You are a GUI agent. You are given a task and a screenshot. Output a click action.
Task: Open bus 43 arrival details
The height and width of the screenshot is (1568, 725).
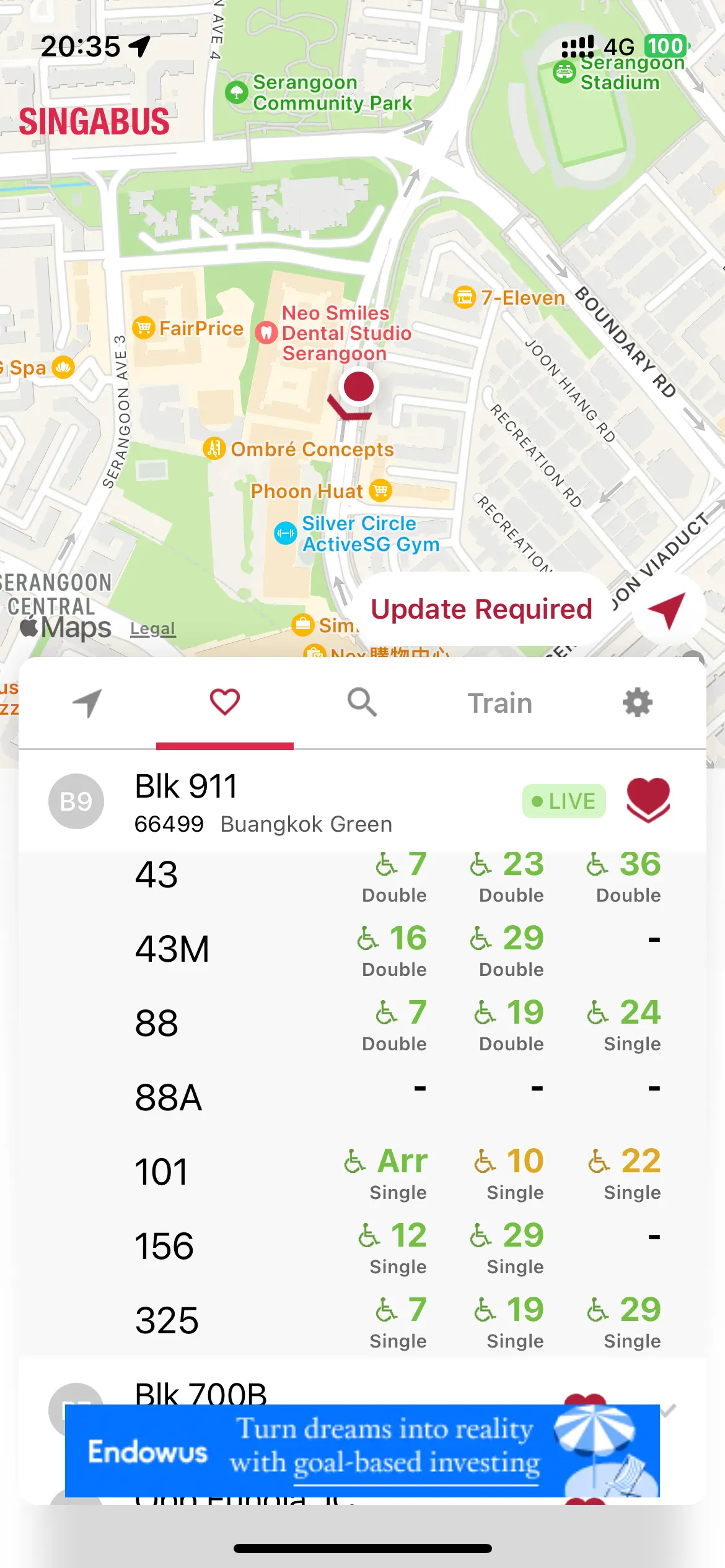[362, 877]
